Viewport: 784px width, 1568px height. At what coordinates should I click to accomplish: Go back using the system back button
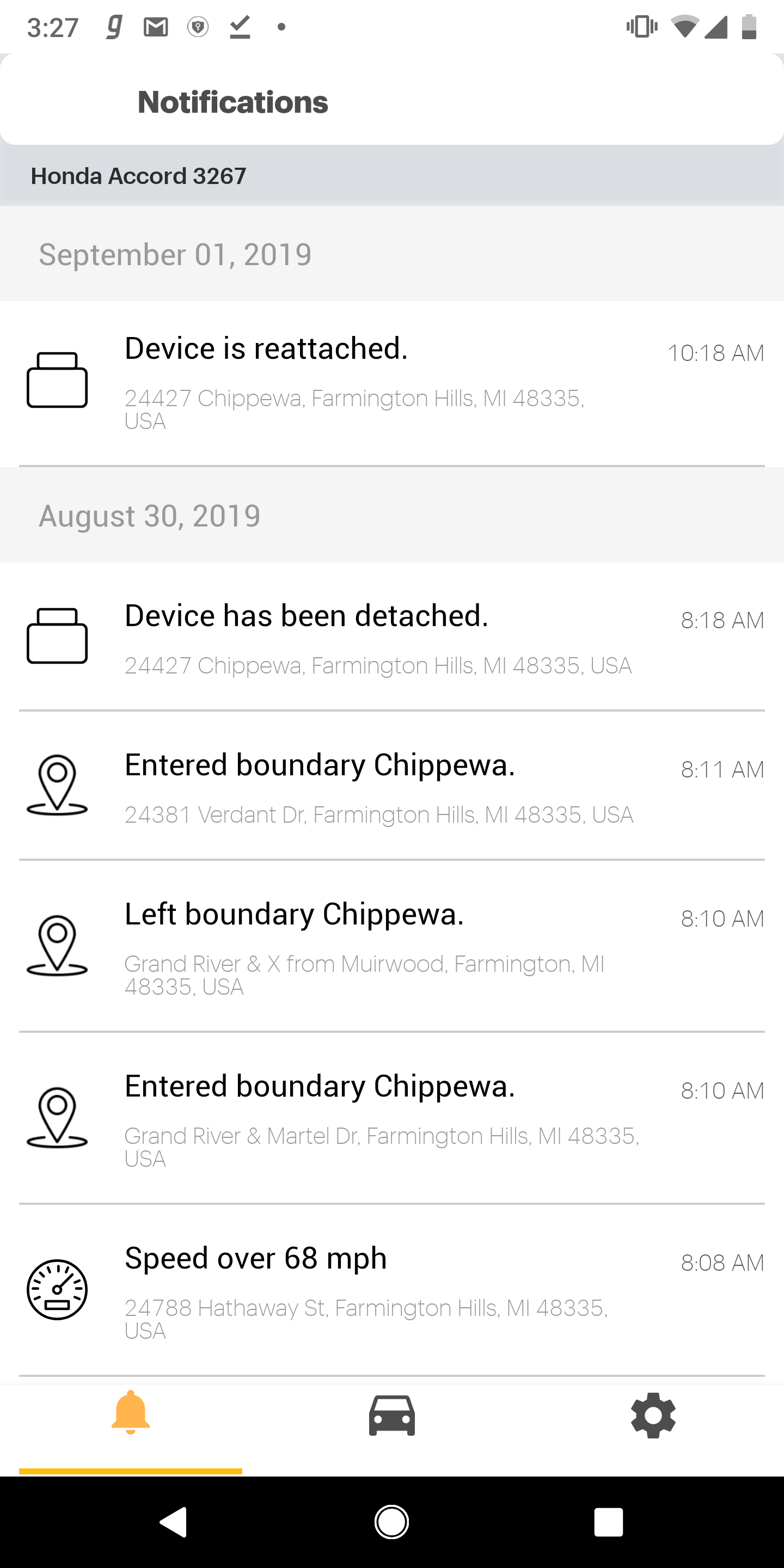174,1522
